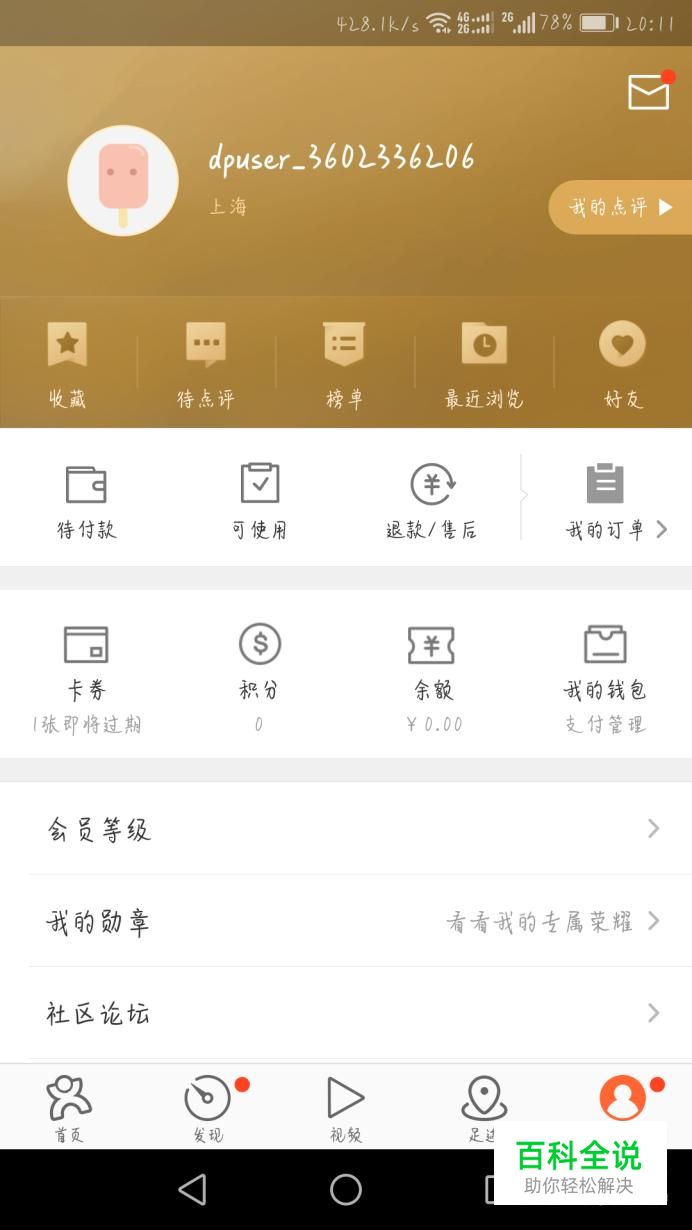
Task: Open 我的勋章 row
Action: tap(346, 921)
